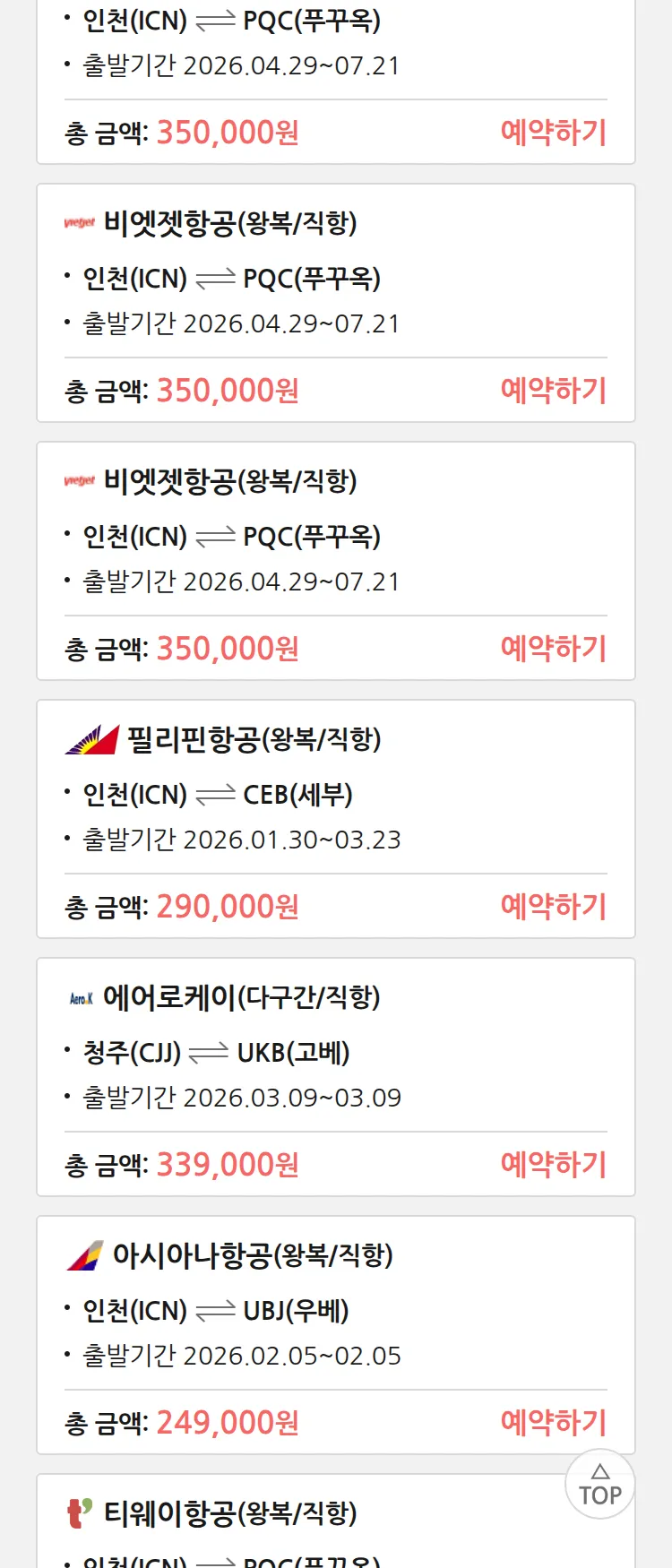
Task: Reserve the 아시아나항공 Incheon–Ube flight
Action: 553,1422
